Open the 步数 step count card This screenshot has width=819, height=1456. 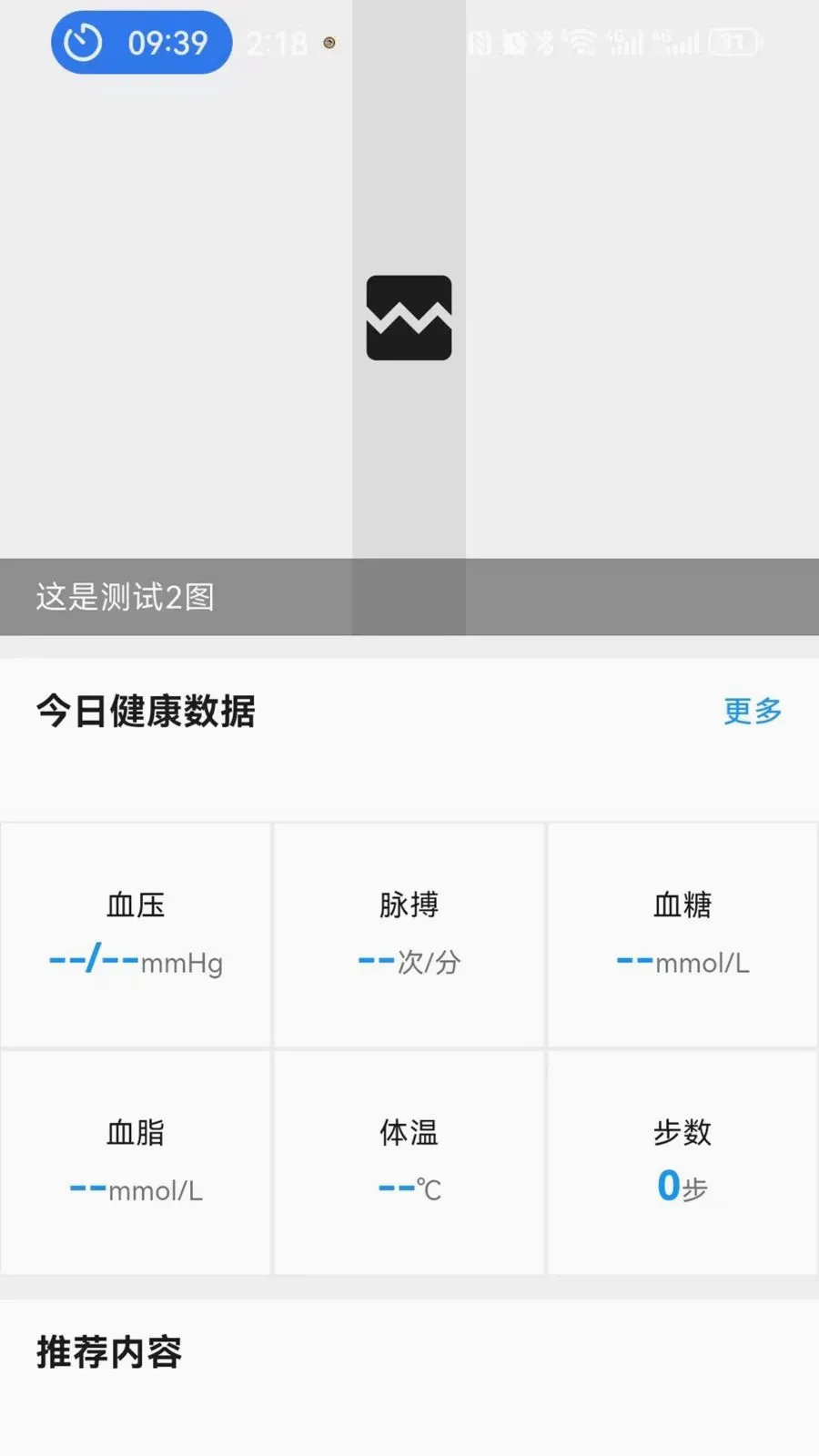682,1162
